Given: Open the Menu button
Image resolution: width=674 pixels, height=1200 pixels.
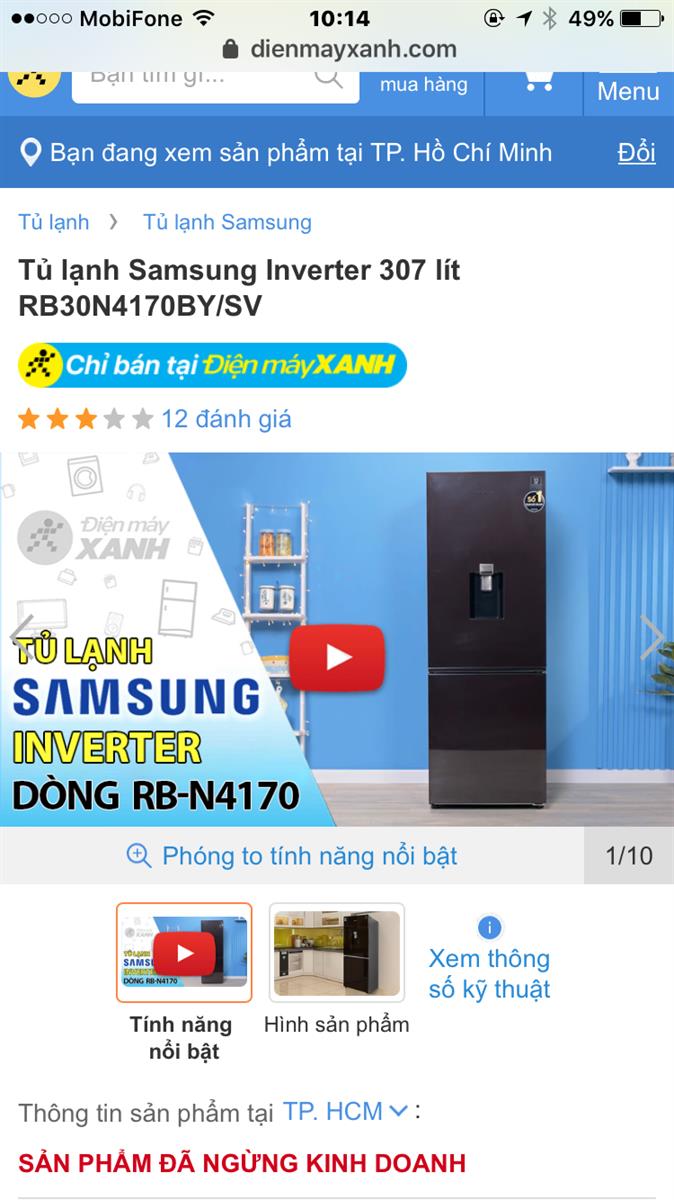Looking at the screenshot, I should (x=628, y=90).
